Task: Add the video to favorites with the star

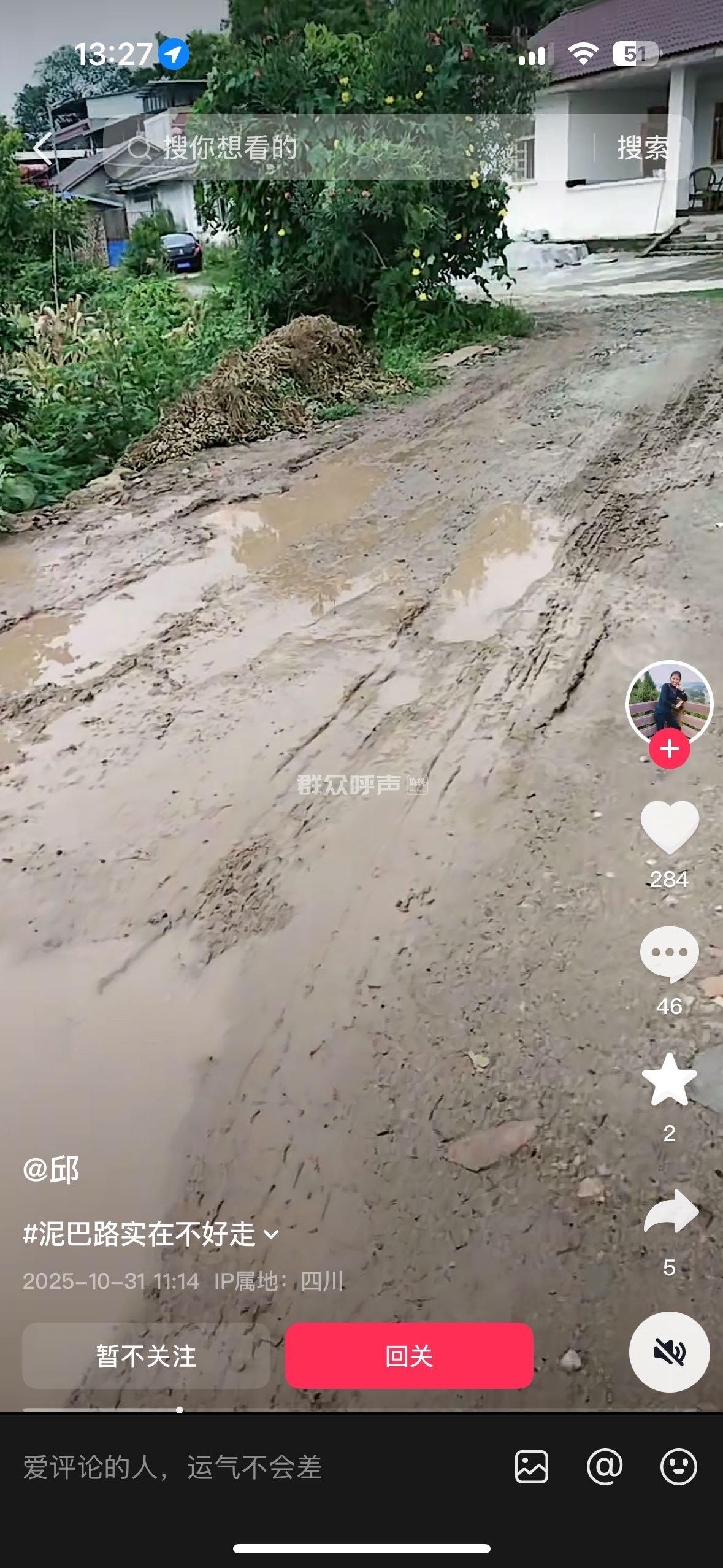Action: tap(669, 1081)
